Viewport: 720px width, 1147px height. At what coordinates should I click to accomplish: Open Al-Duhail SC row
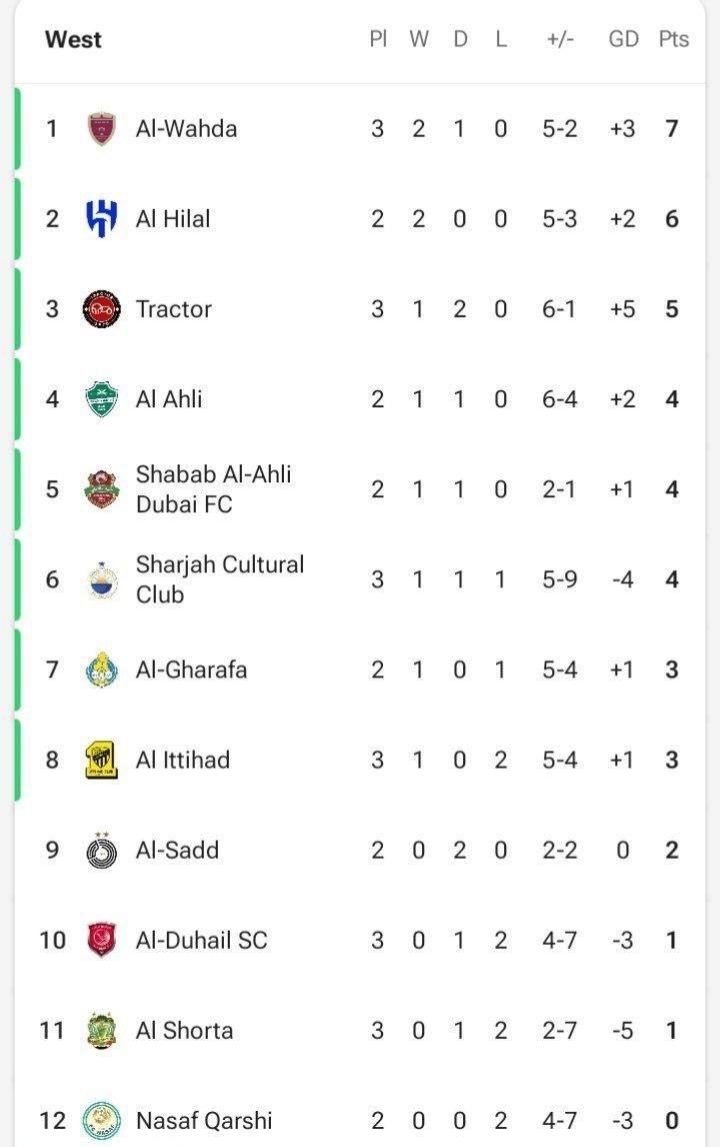click(x=201, y=940)
